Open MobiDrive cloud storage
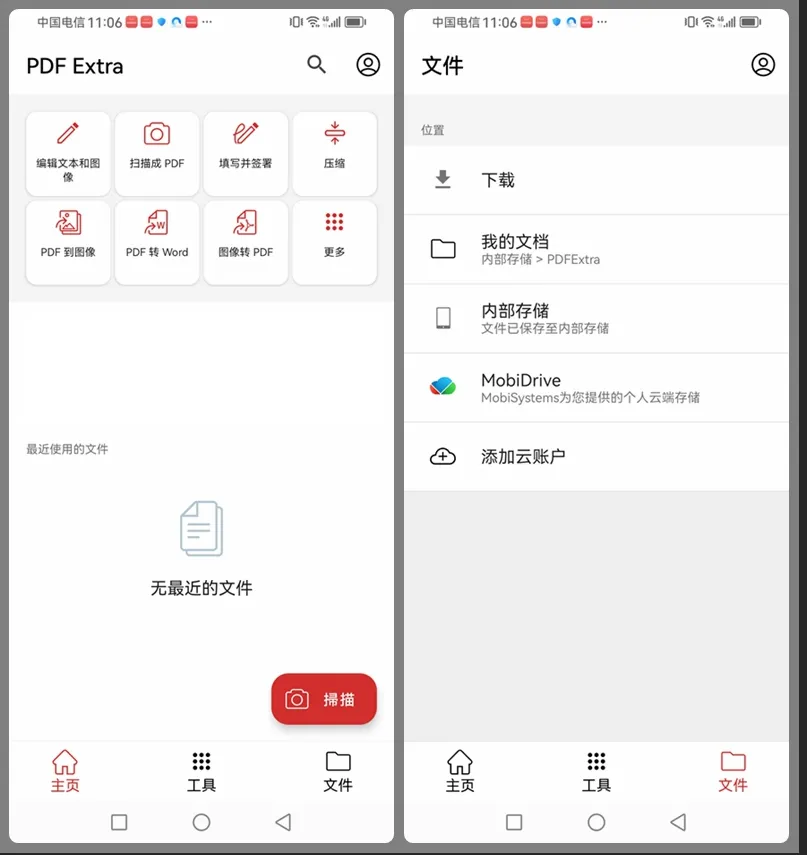Screen dimensions: 807x855 pyautogui.click(x=596, y=387)
